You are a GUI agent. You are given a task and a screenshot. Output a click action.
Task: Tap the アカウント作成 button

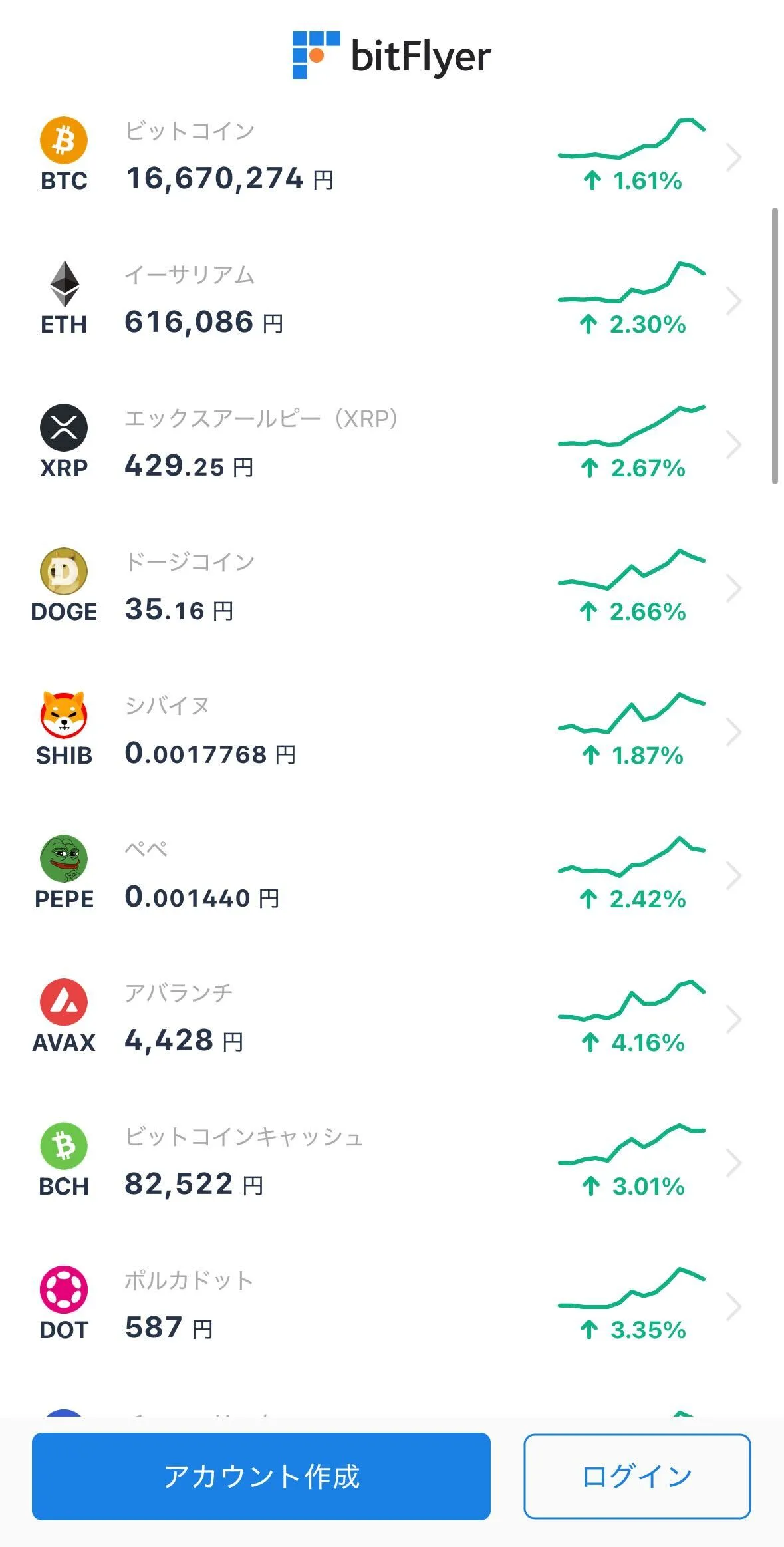261,1477
